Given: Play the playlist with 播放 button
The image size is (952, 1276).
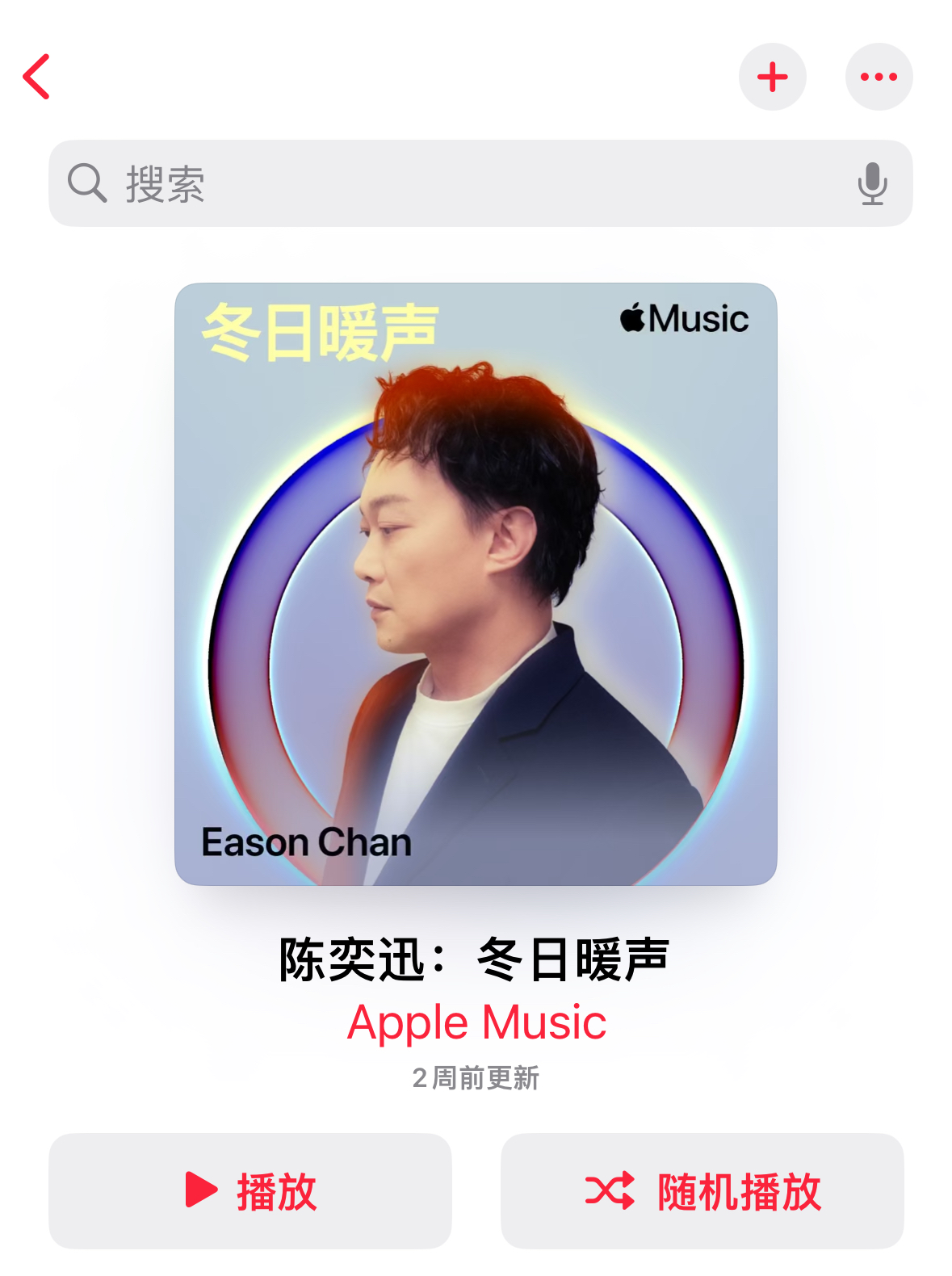Looking at the screenshot, I should (250, 1190).
